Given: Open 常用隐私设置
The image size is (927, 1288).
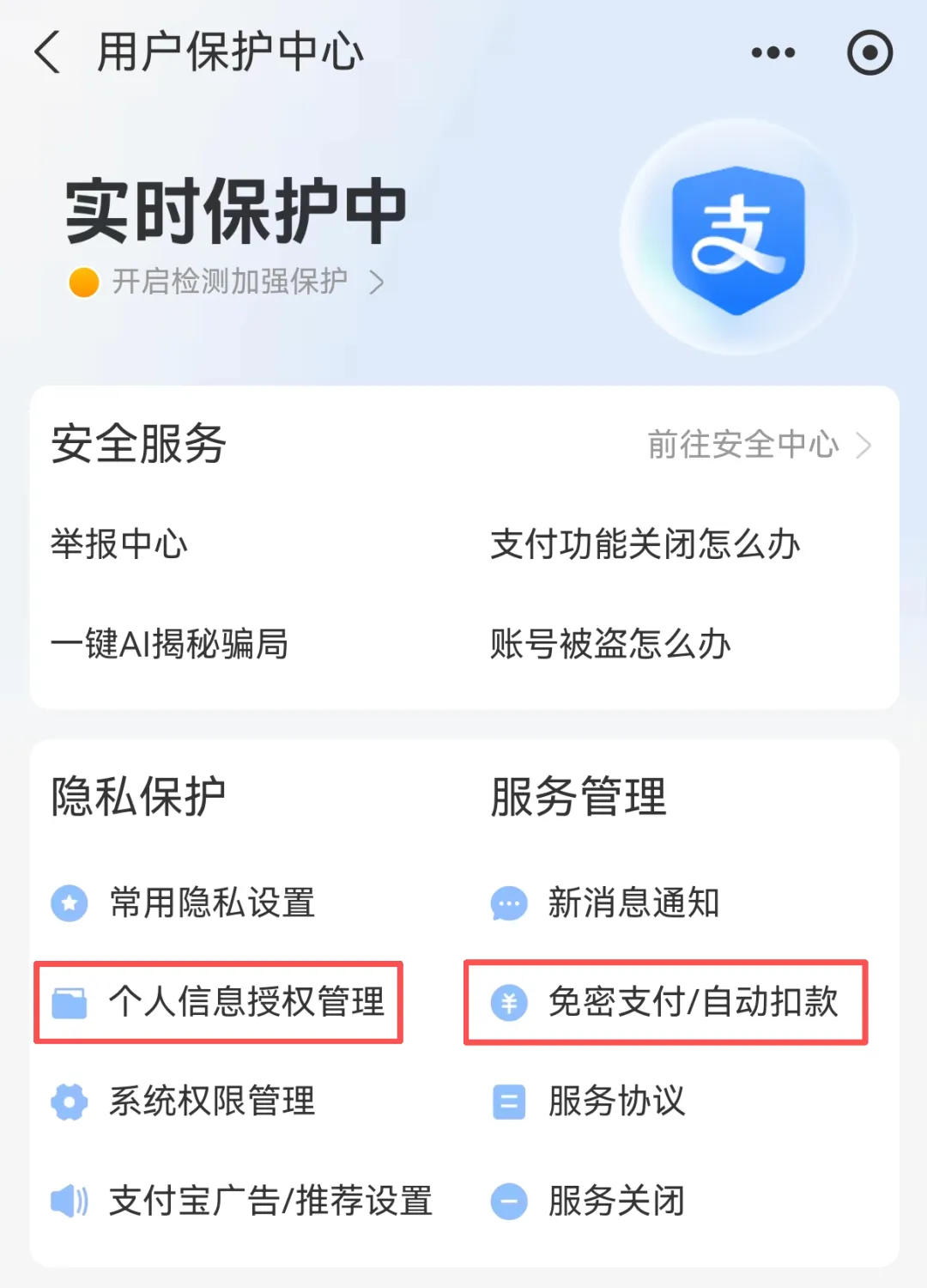Looking at the screenshot, I should tap(211, 903).
